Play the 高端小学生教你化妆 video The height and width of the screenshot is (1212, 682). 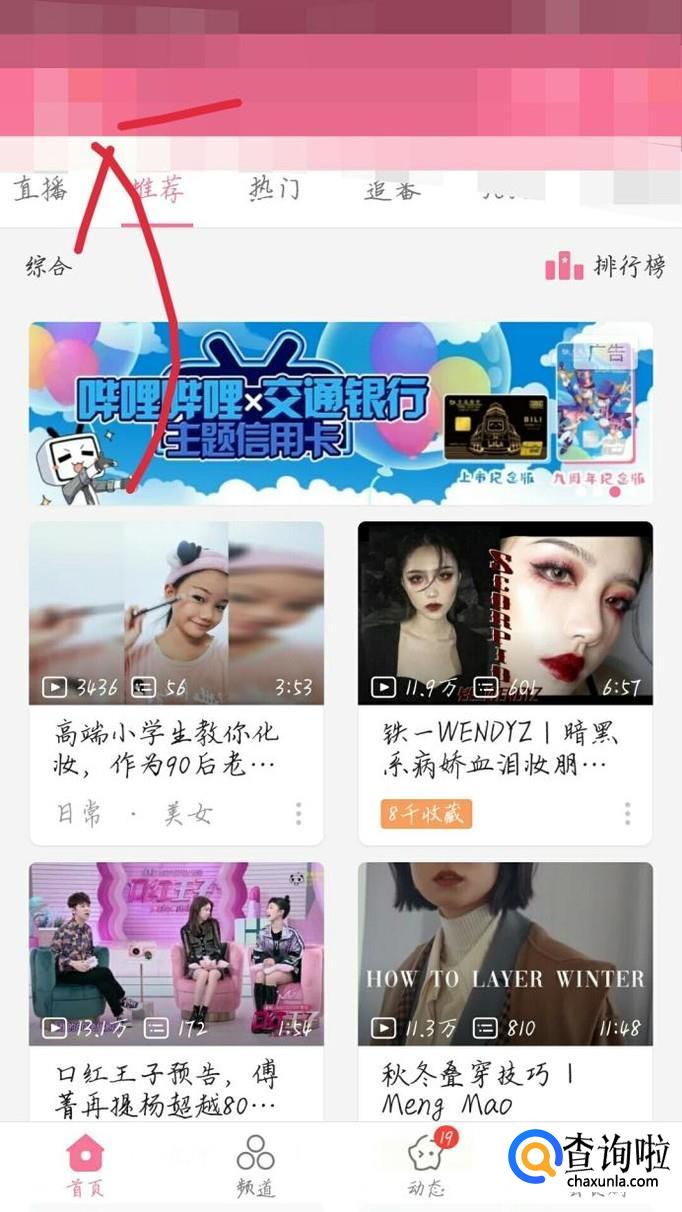[x=176, y=613]
